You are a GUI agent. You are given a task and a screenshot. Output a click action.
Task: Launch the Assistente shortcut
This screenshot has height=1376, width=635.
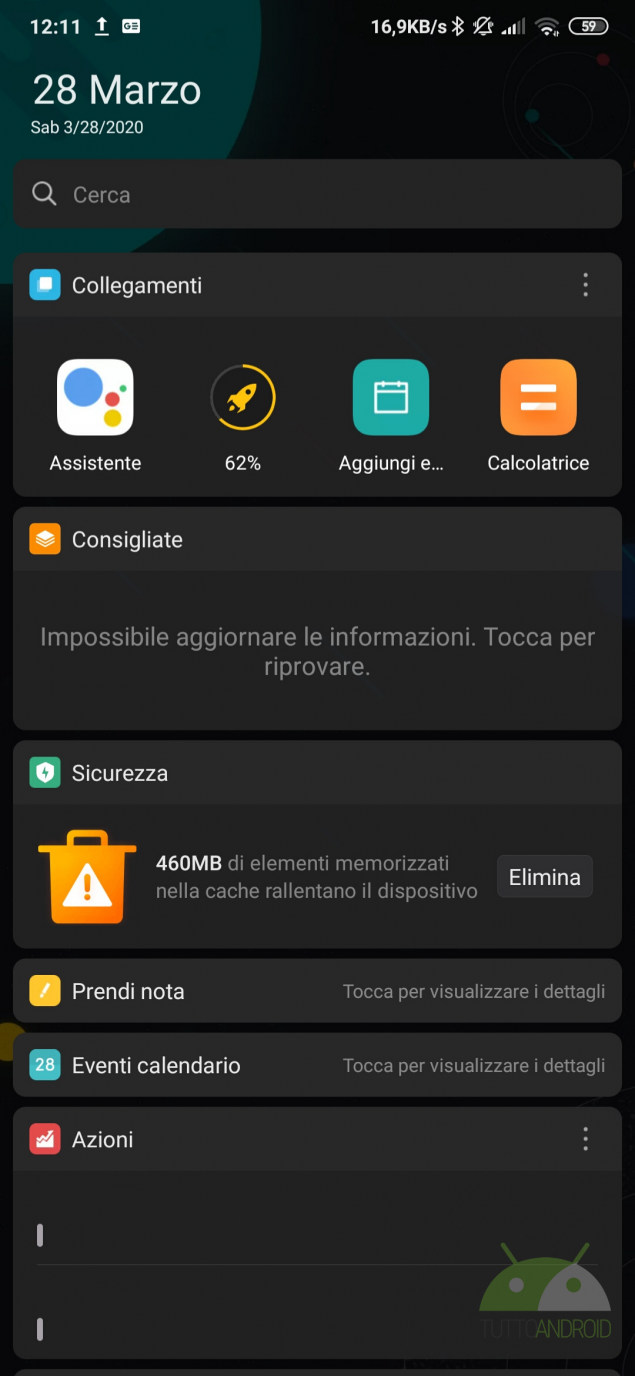coord(95,397)
